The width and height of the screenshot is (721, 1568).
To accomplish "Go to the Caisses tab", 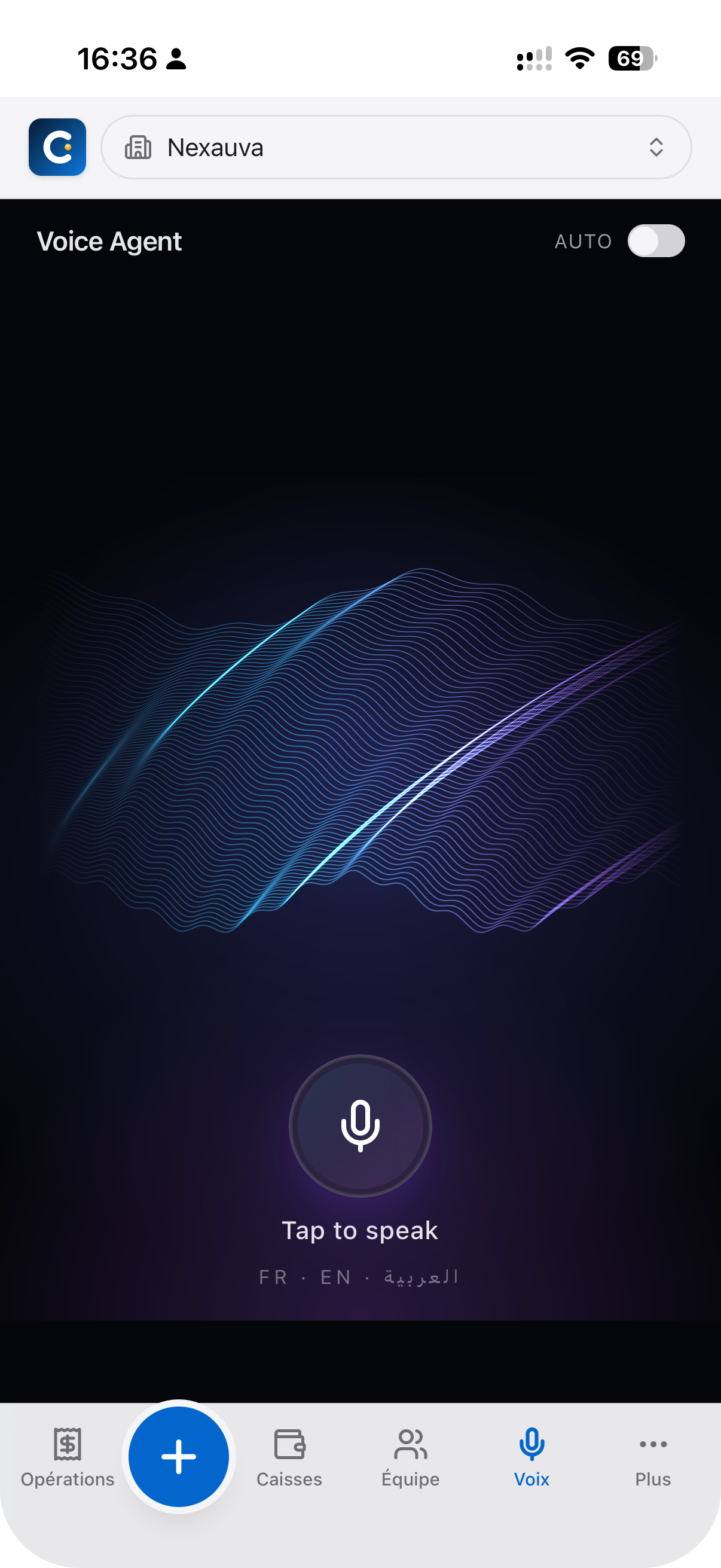I will tap(289, 1458).
